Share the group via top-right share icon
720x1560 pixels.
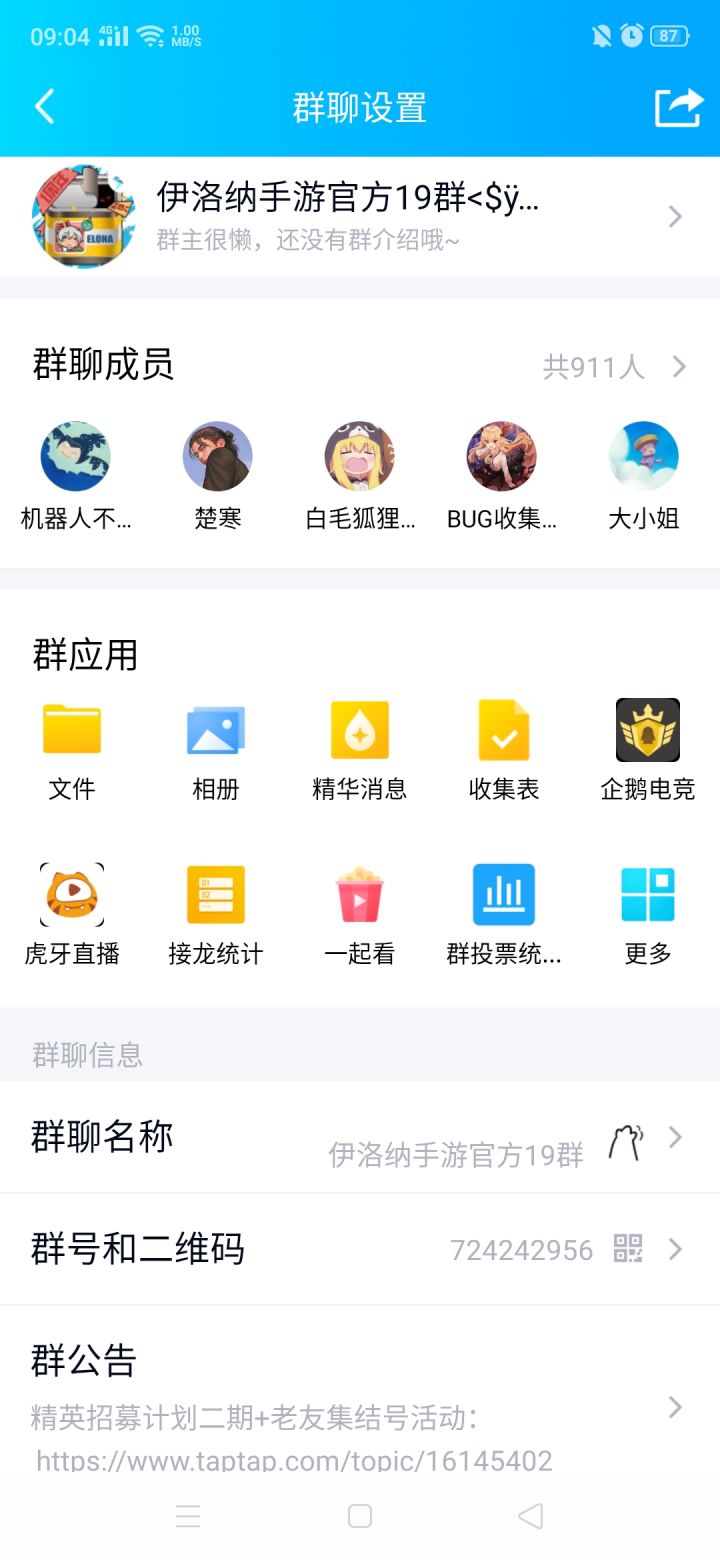pos(678,106)
